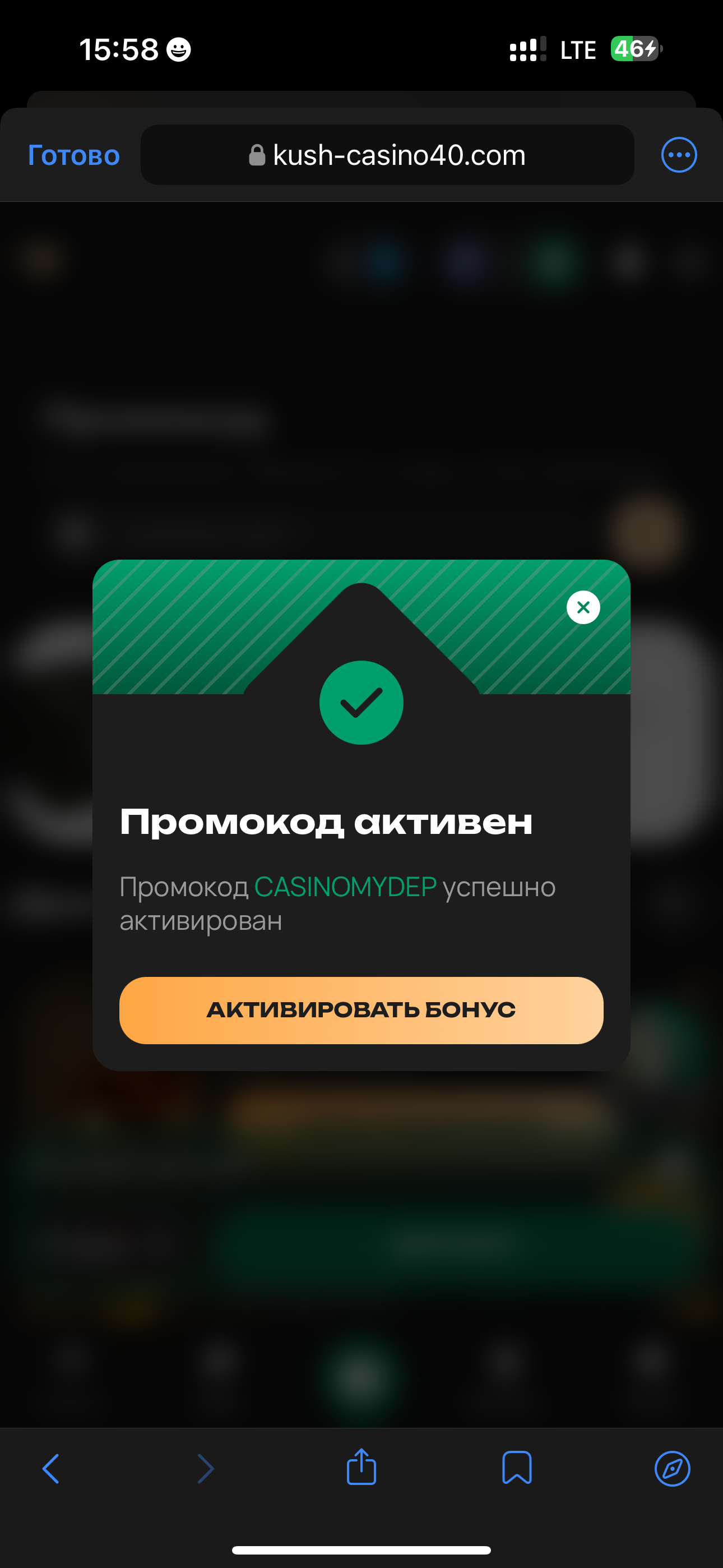Tap the kush-casino40.com address bar

pos(387,155)
